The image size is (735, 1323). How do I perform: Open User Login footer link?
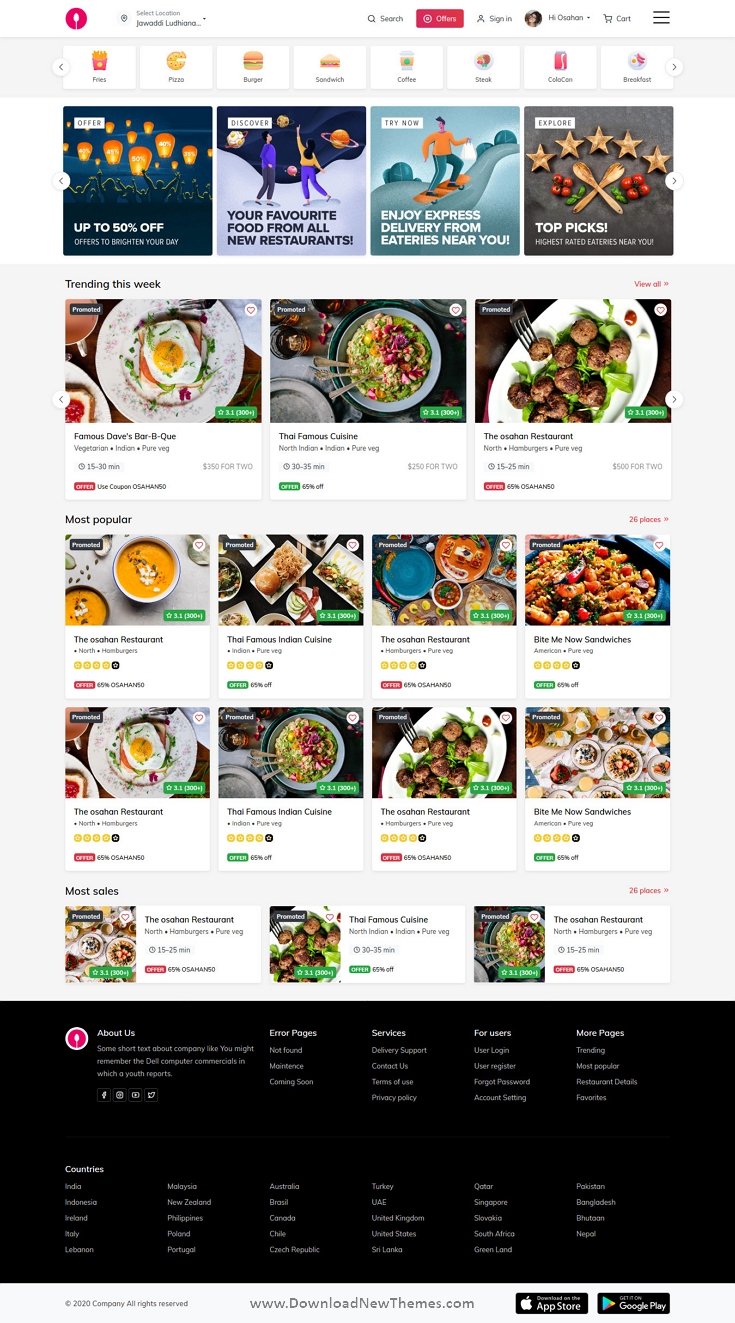click(491, 1050)
